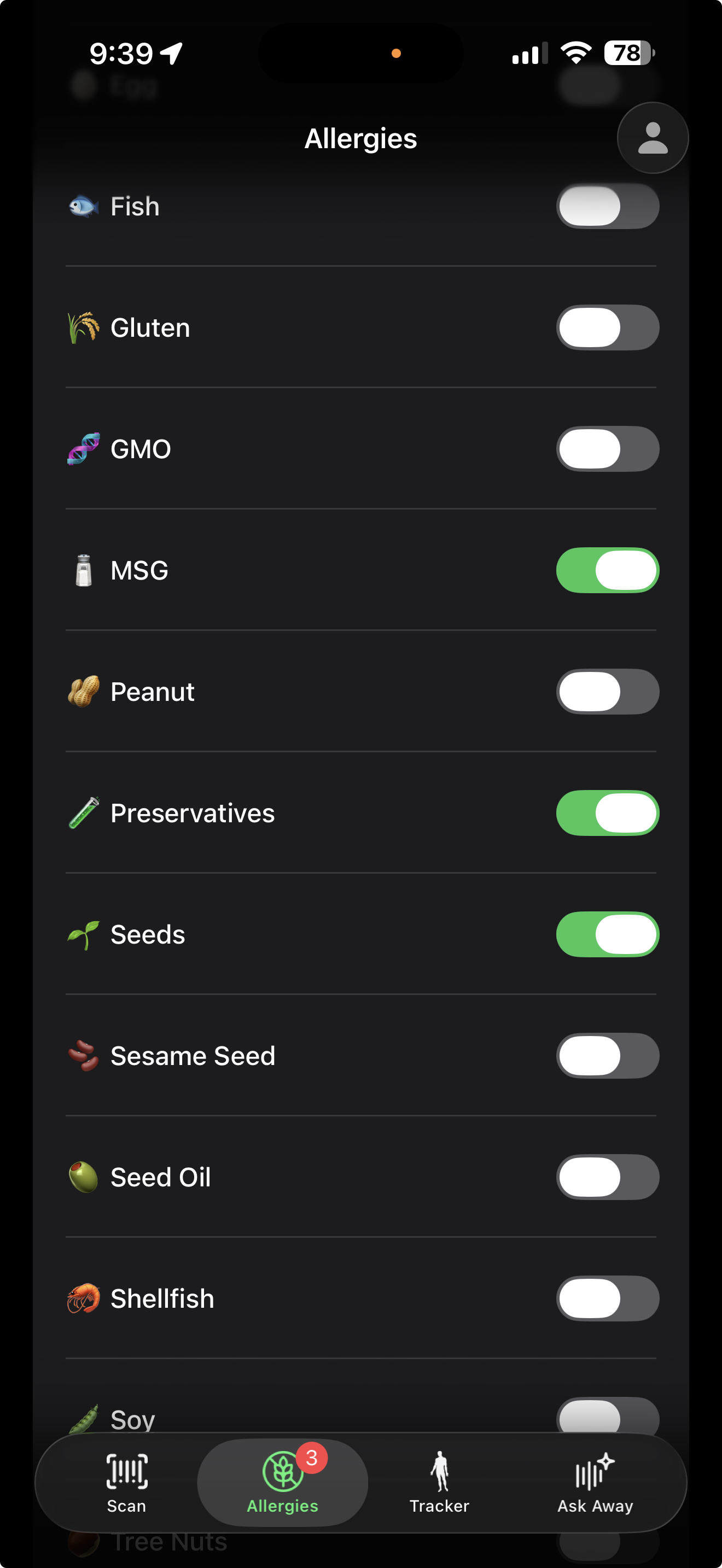The image size is (722, 1568).
Task: Click the test tube emoji beside Preservatives
Action: click(x=83, y=812)
